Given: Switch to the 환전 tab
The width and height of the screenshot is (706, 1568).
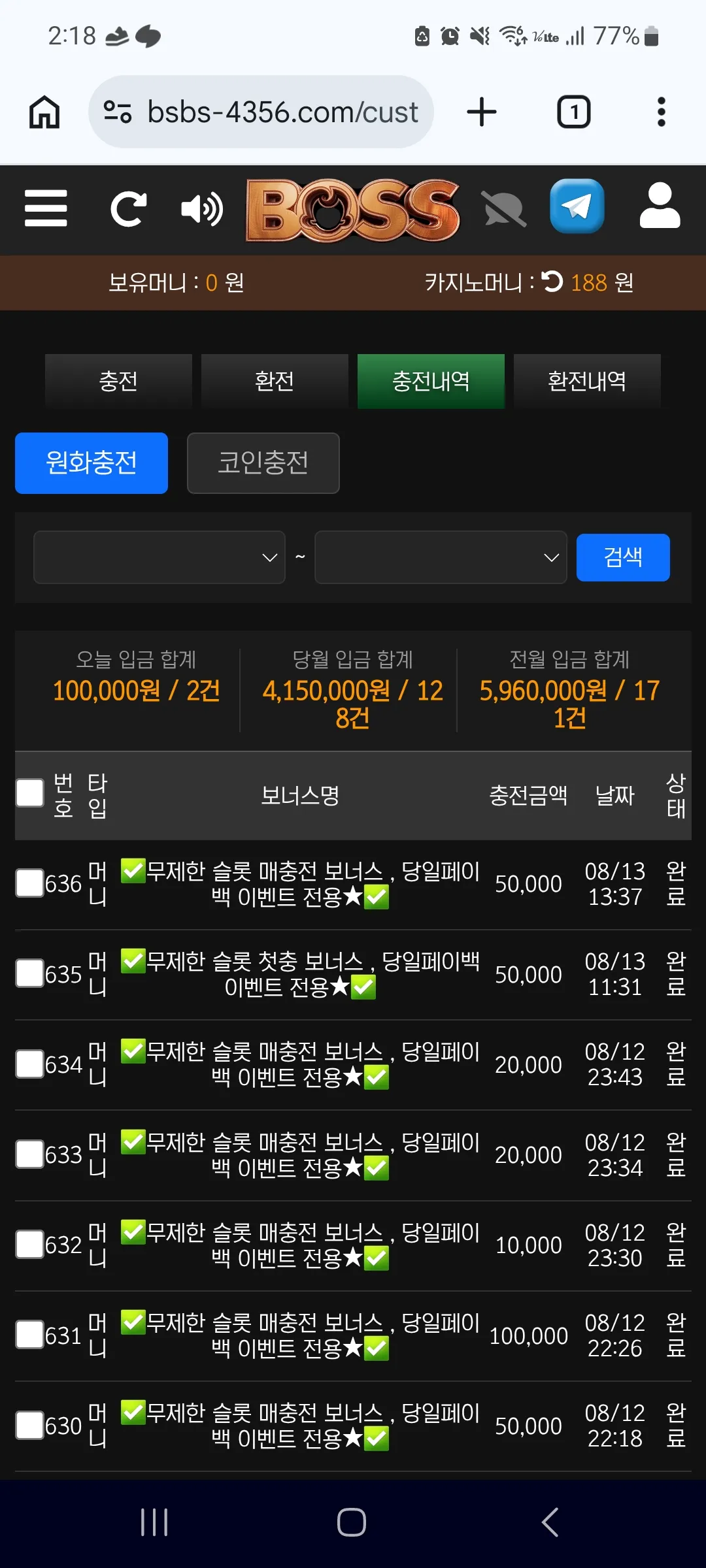Looking at the screenshot, I should (275, 382).
